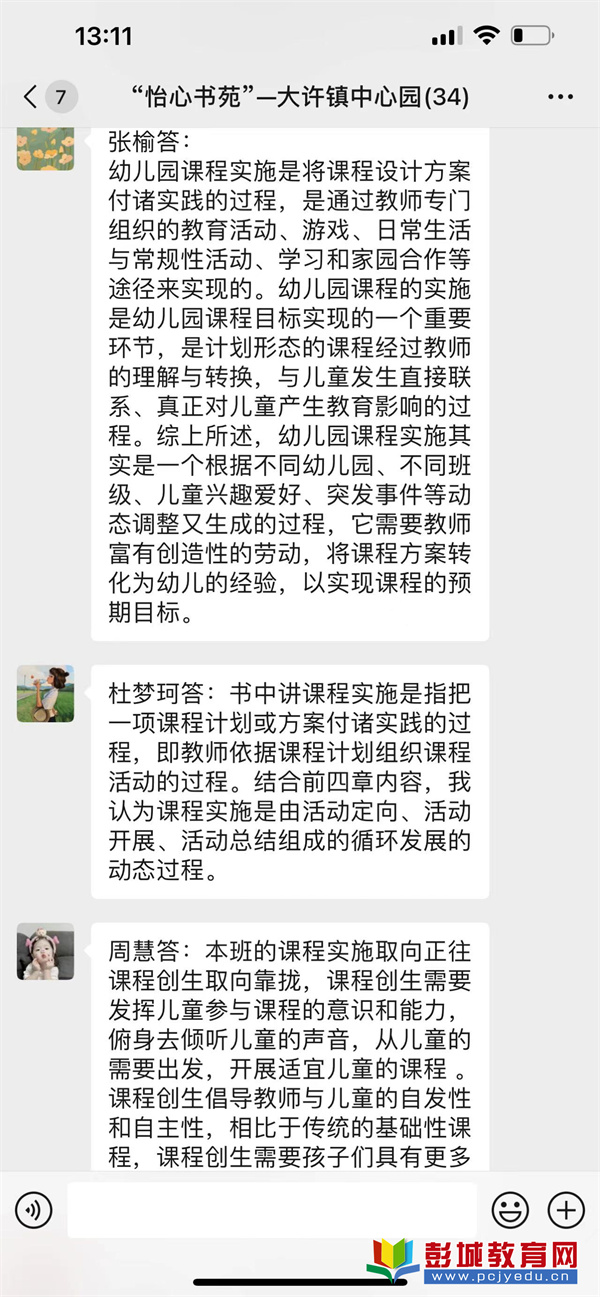Open 杜梦珂's profile avatar
This screenshot has height=1297, width=600.
pyautogui.click(x=46, y=693)
